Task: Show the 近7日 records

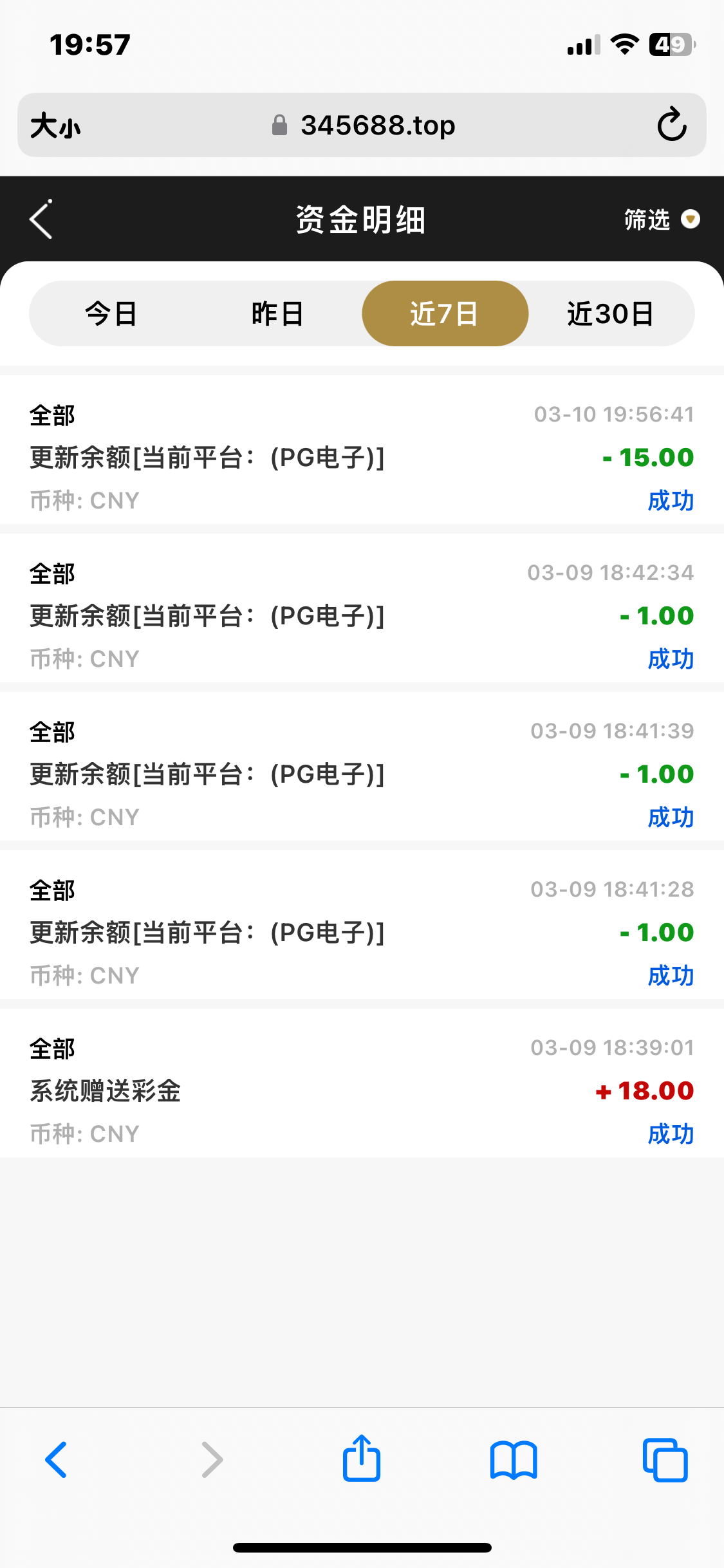Action: point(445,314)
